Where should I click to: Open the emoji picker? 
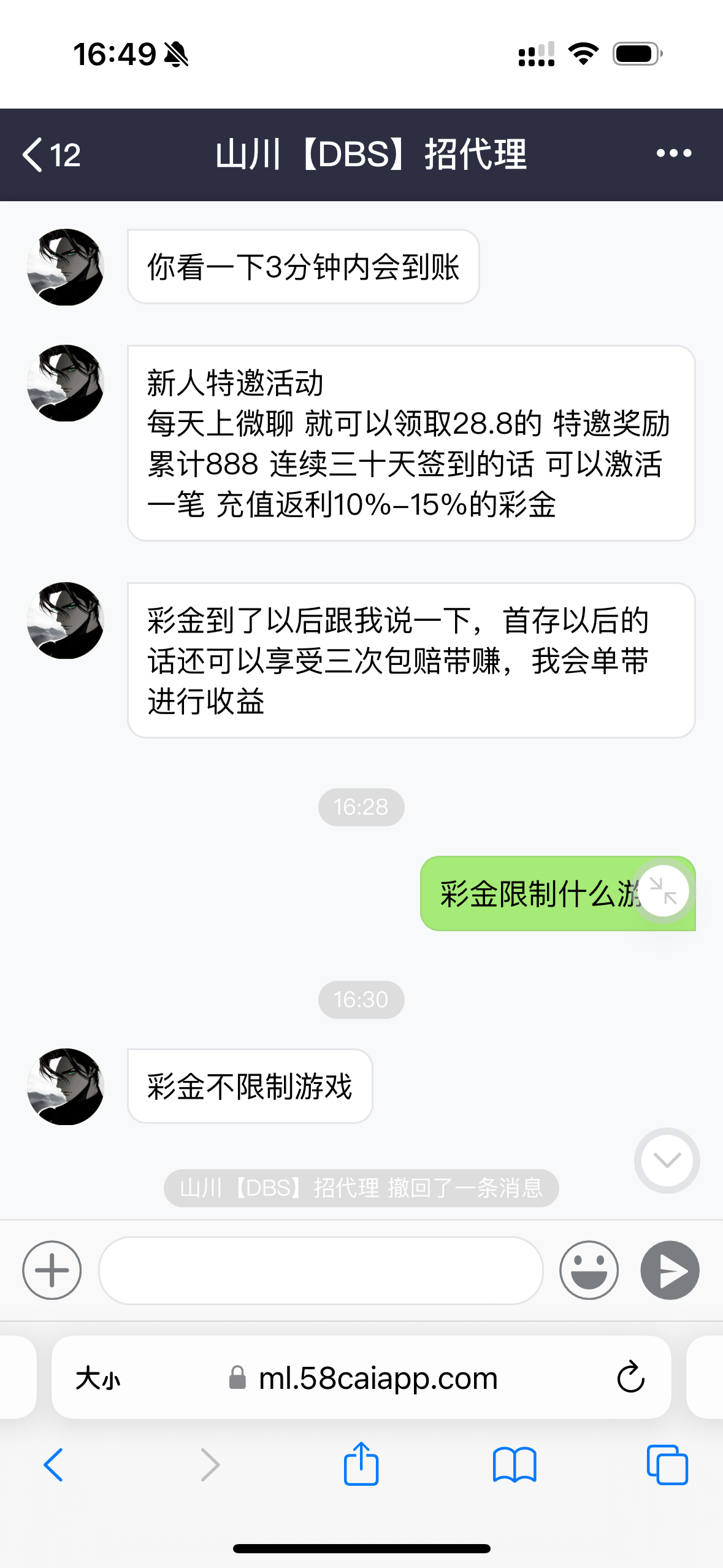588,1270
